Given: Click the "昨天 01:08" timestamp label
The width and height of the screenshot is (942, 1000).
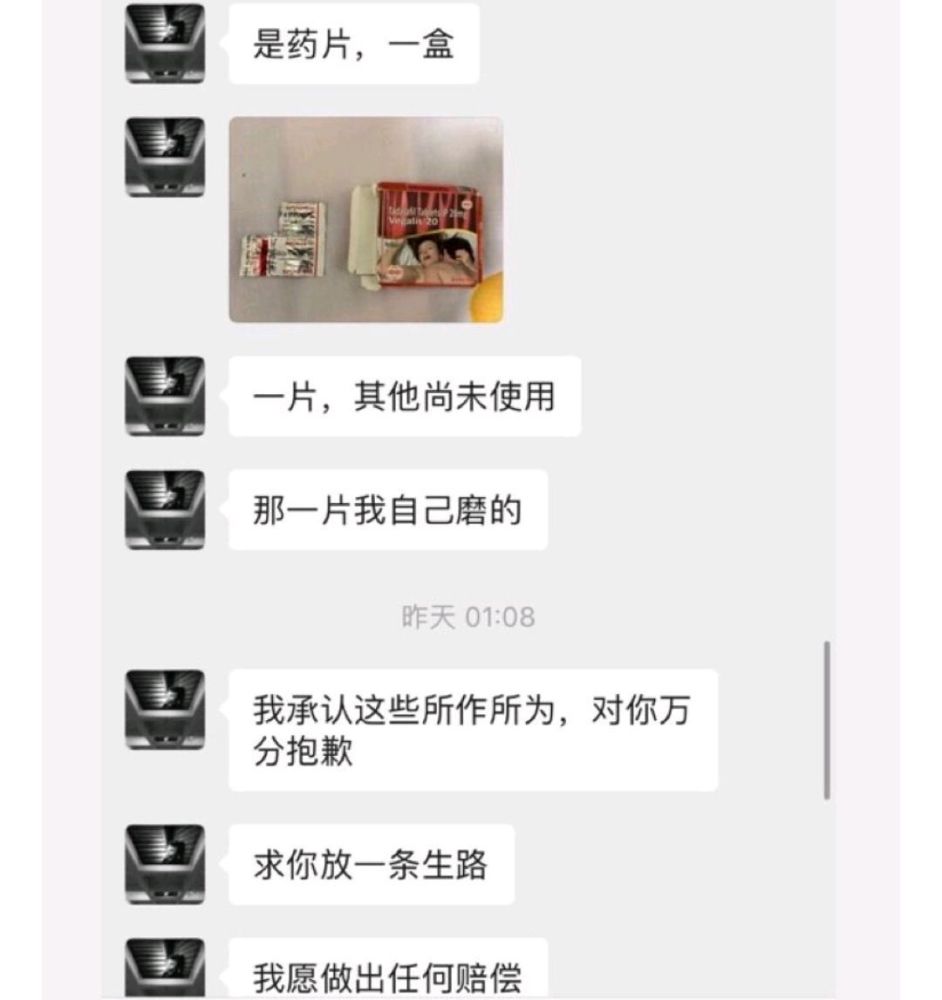Looking at the screenshot, I should 470,617.
